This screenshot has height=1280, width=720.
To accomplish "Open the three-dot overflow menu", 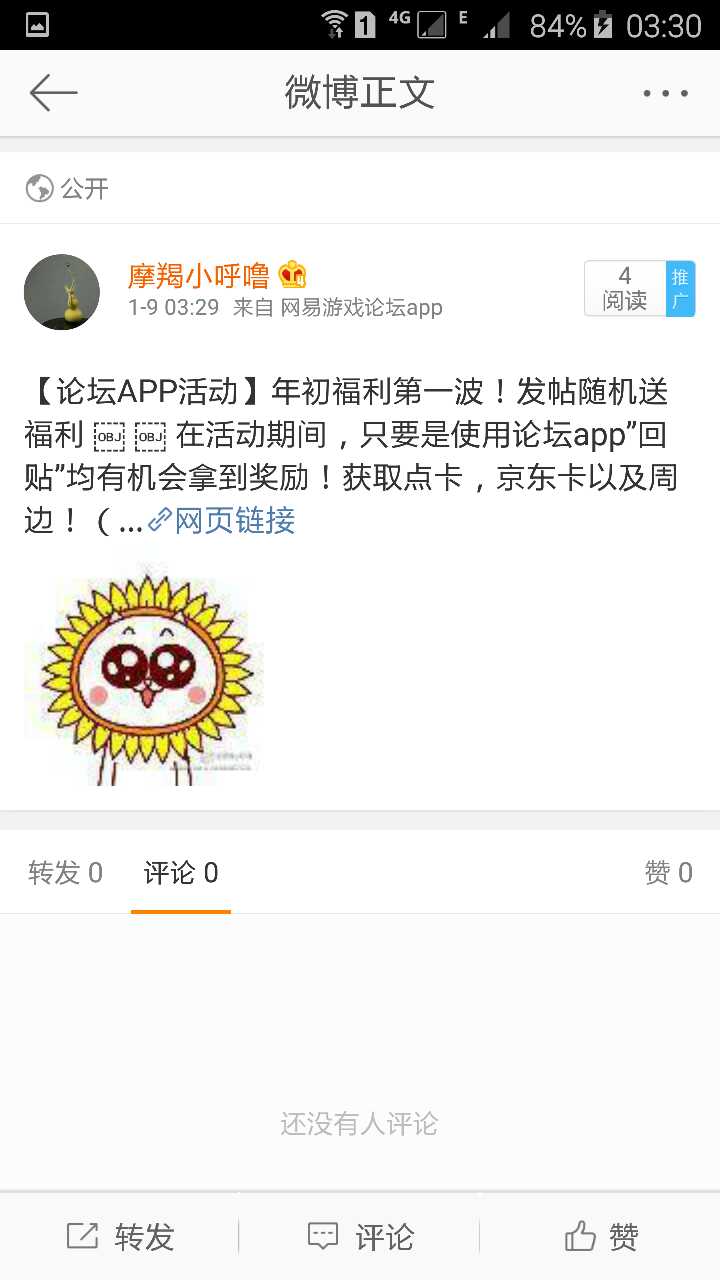I will (665, 93).
